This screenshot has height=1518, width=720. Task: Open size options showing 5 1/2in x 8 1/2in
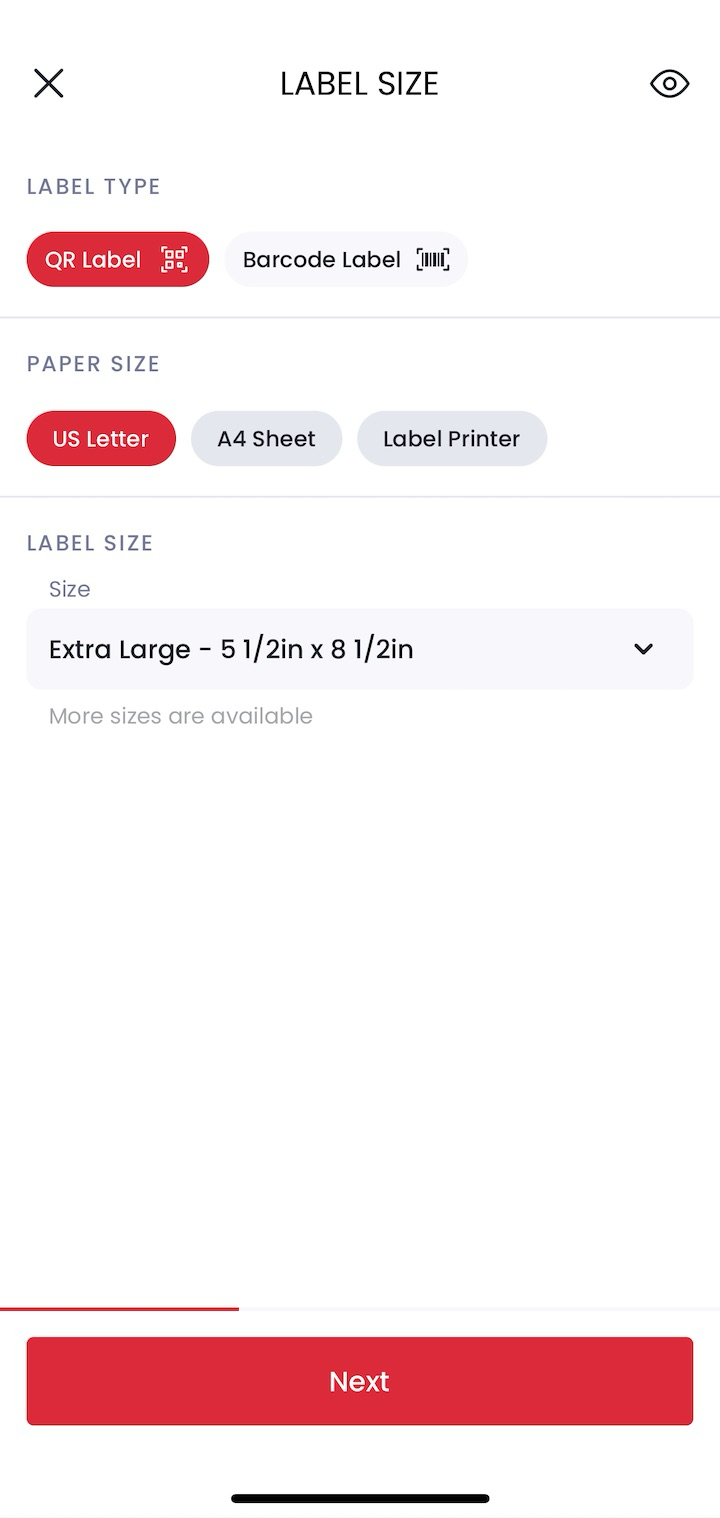pos(360,649)
